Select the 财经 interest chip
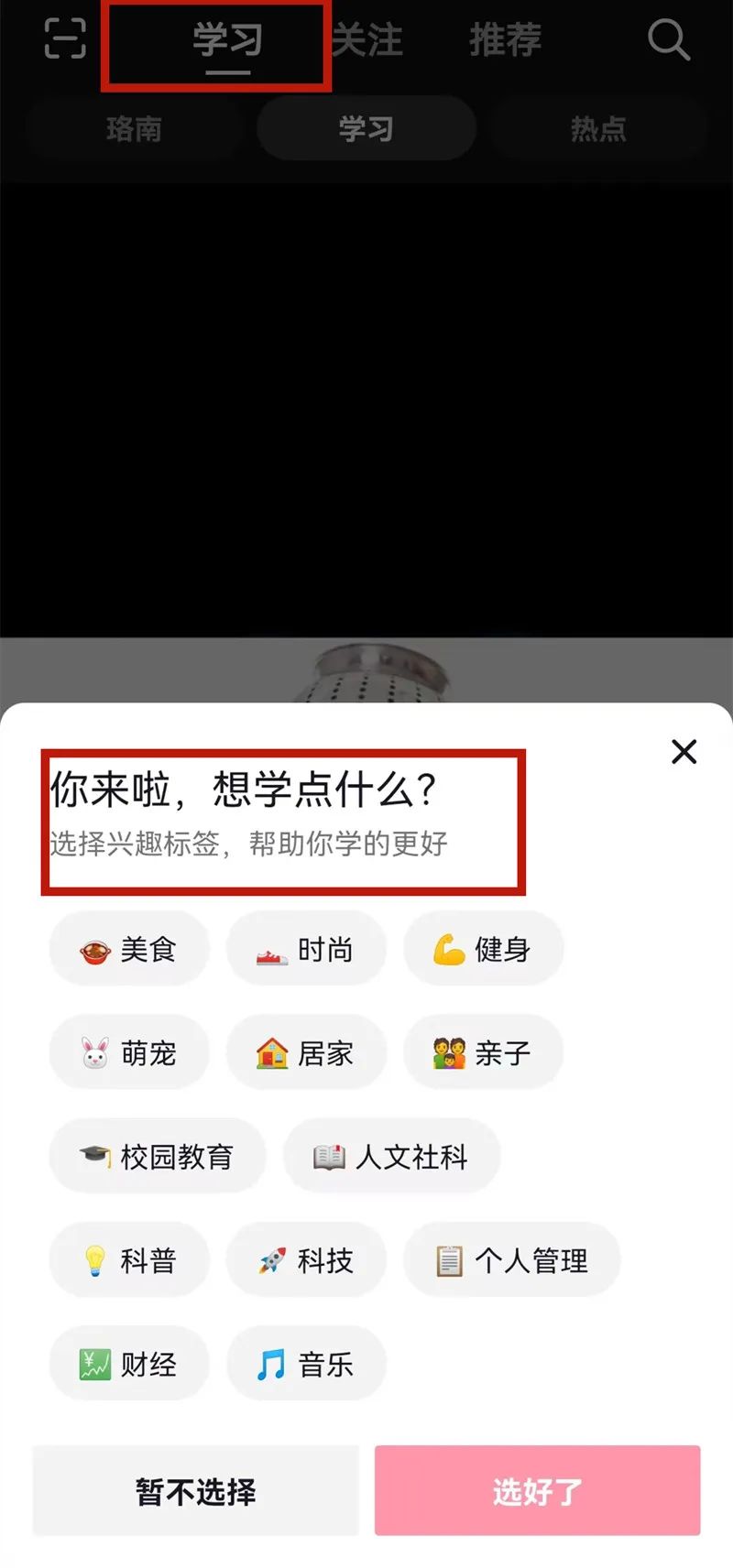This screenshot has width=733, height=1568. pos(129,1364)
